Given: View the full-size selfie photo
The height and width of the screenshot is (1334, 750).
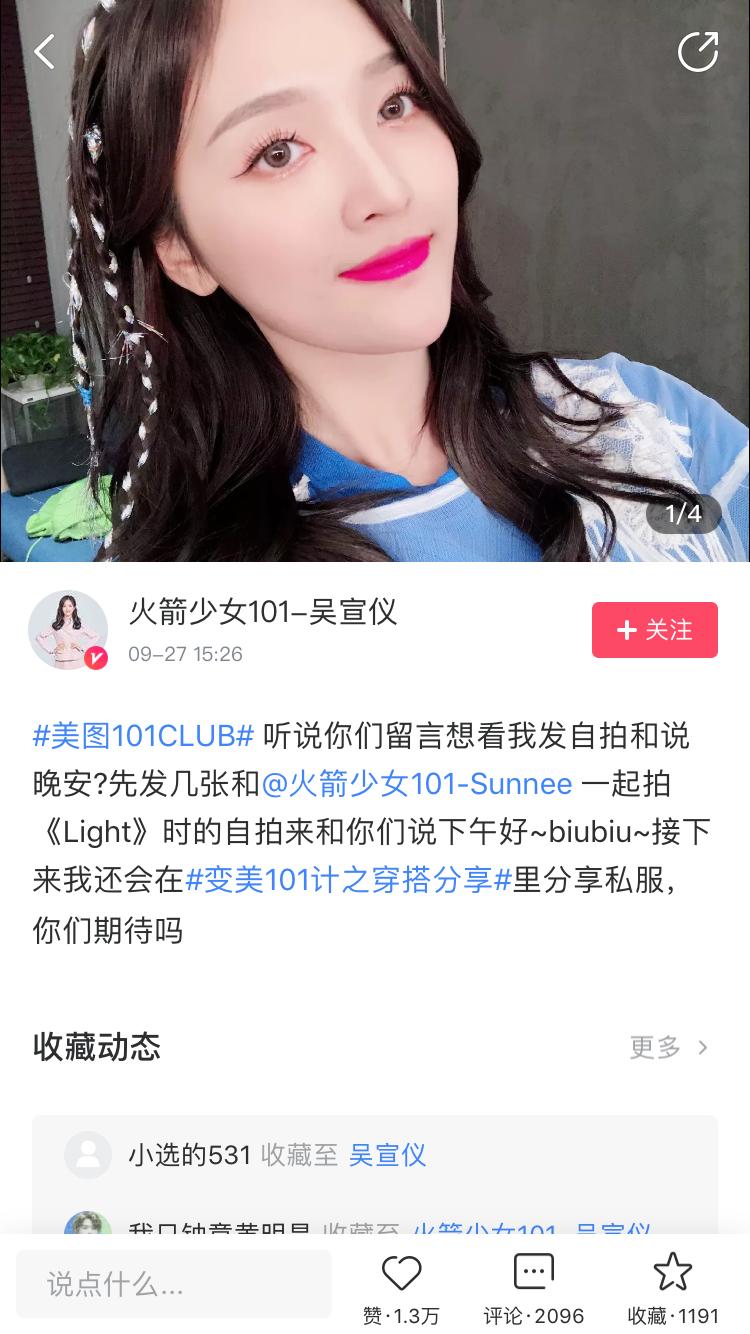Looking at the screenshot, I should coord(375,285).
